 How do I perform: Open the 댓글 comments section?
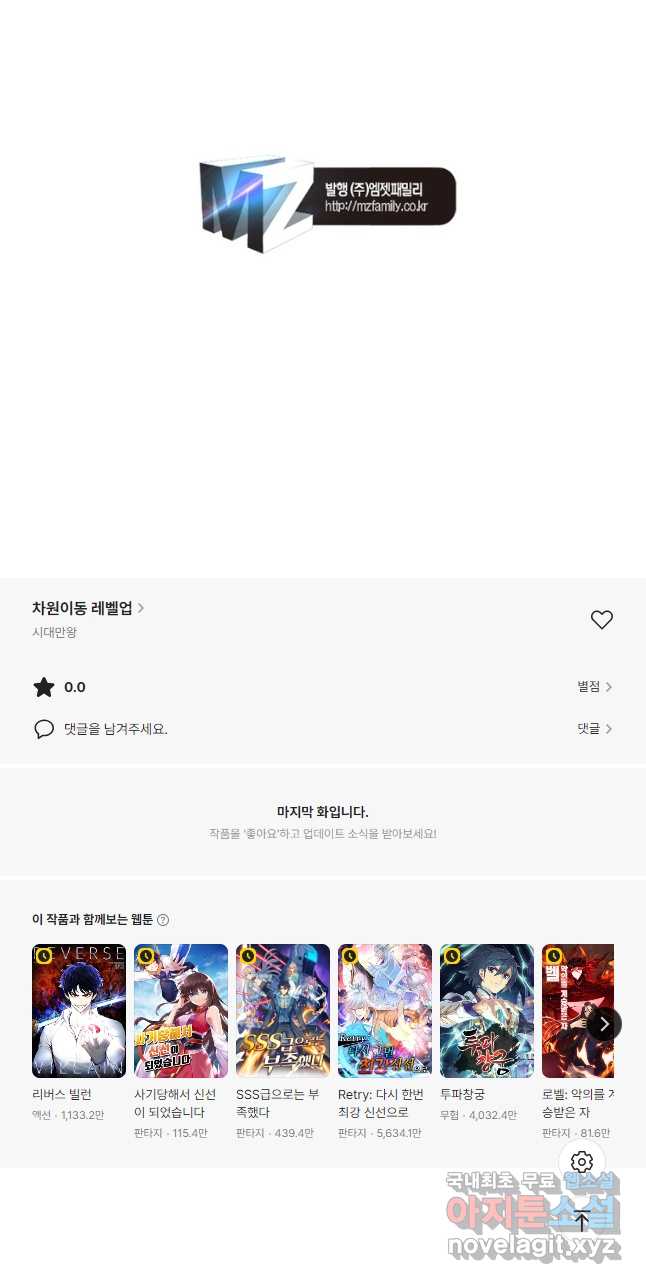[594, 729]
